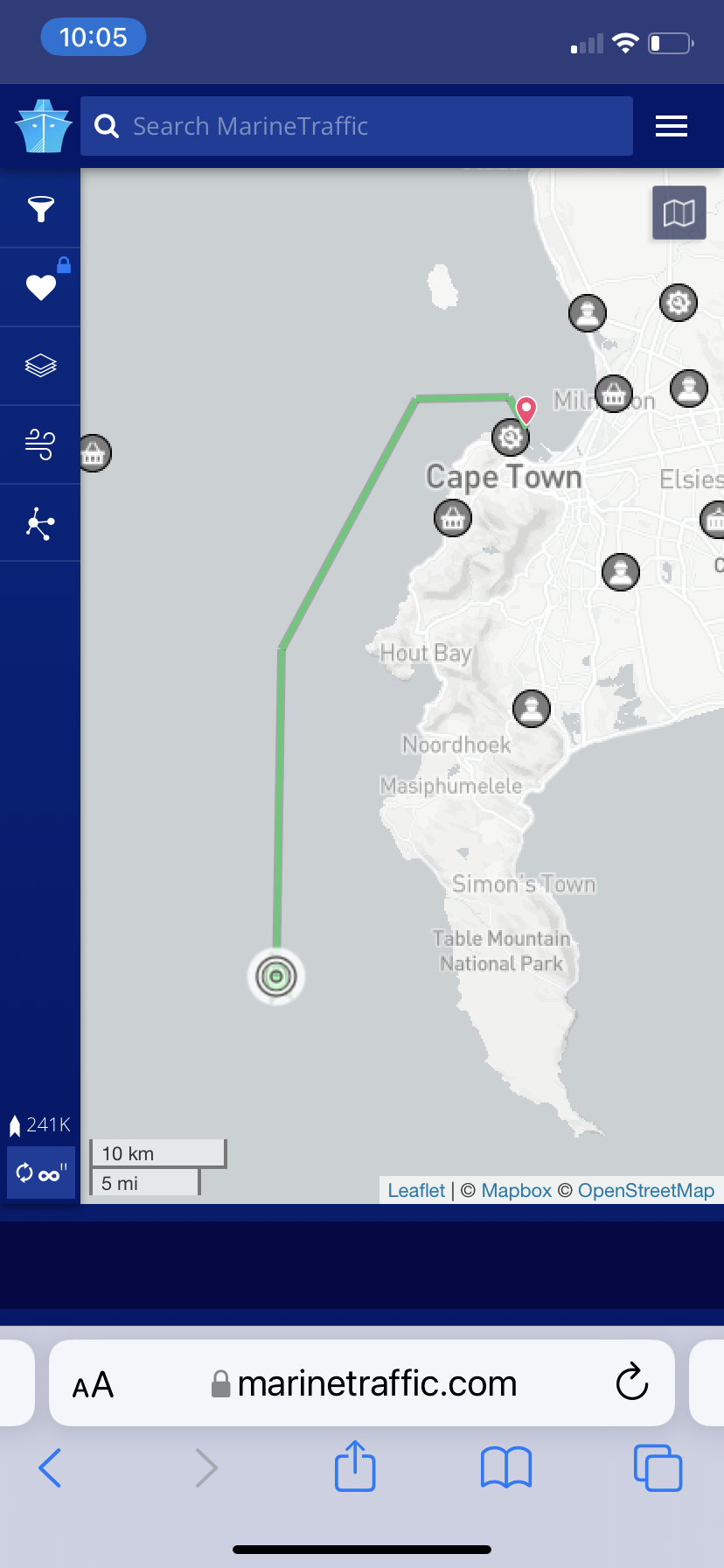Tap the red location pin near Cape Town

tap(526, 409)
